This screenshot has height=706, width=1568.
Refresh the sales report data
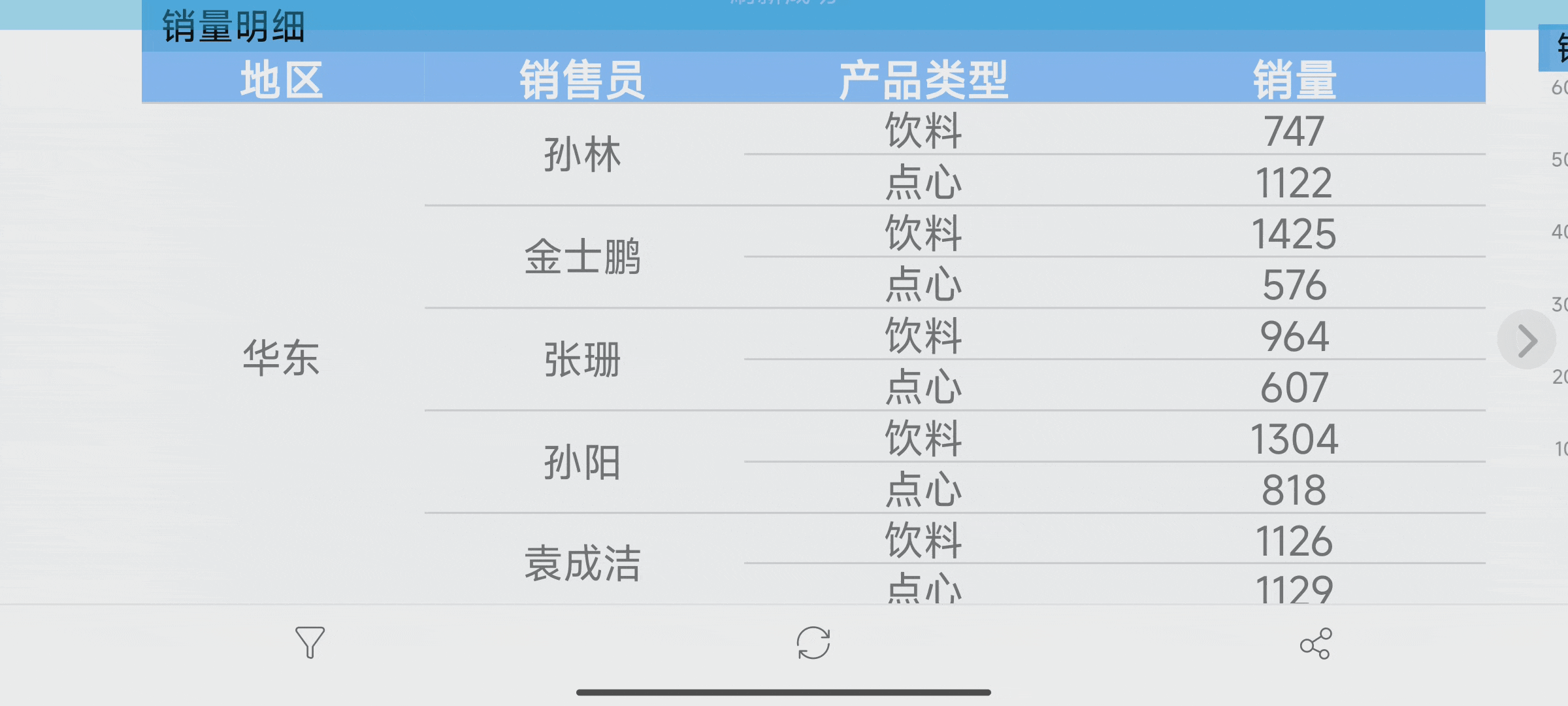[813, 643]
